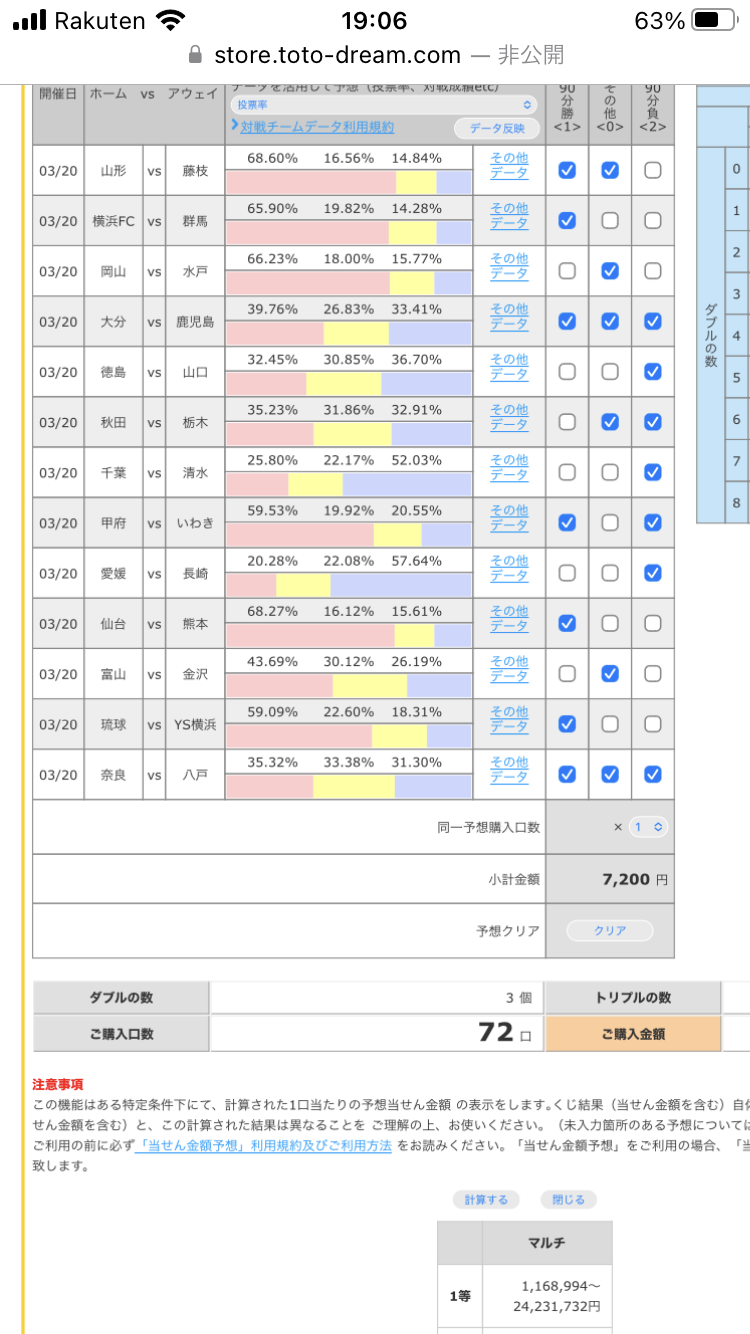Open the 投票率 data dropdown

coord(384,104)
